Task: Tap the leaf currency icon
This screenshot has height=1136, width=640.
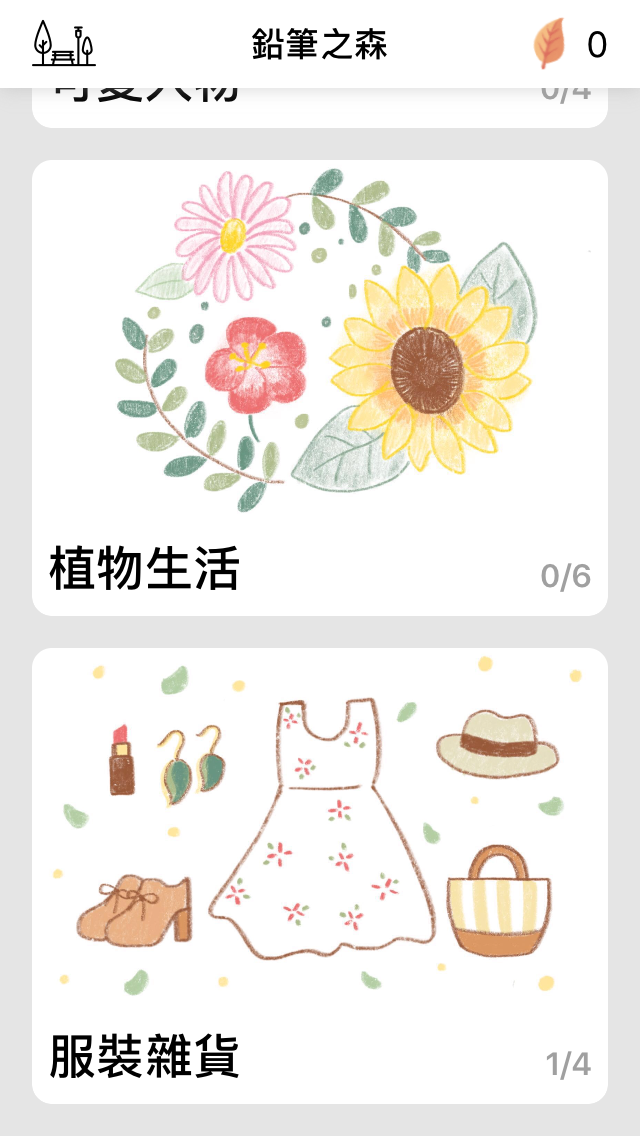Action: point(550,44)
